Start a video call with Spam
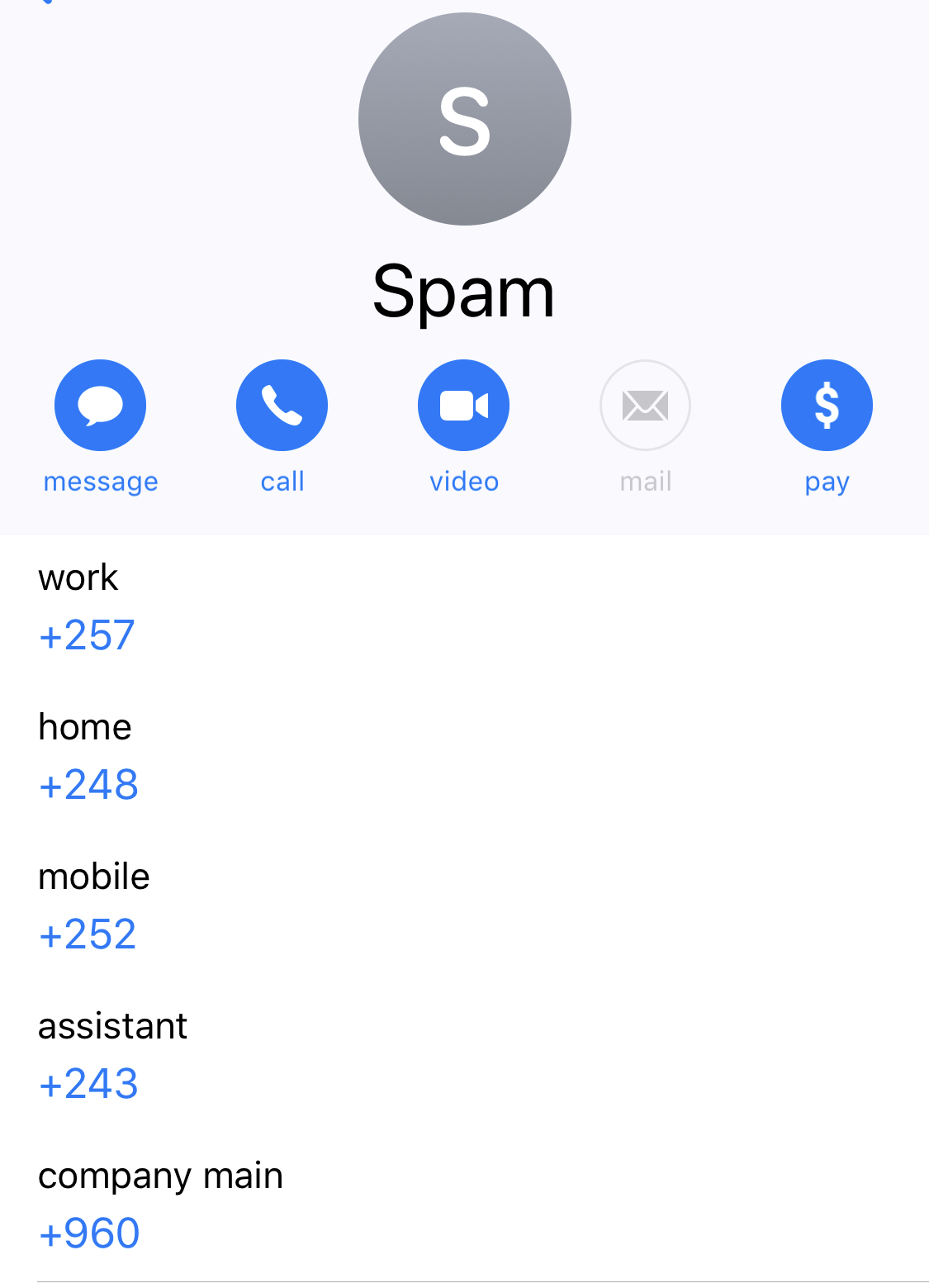929x1288 pixels. point(463,406)
